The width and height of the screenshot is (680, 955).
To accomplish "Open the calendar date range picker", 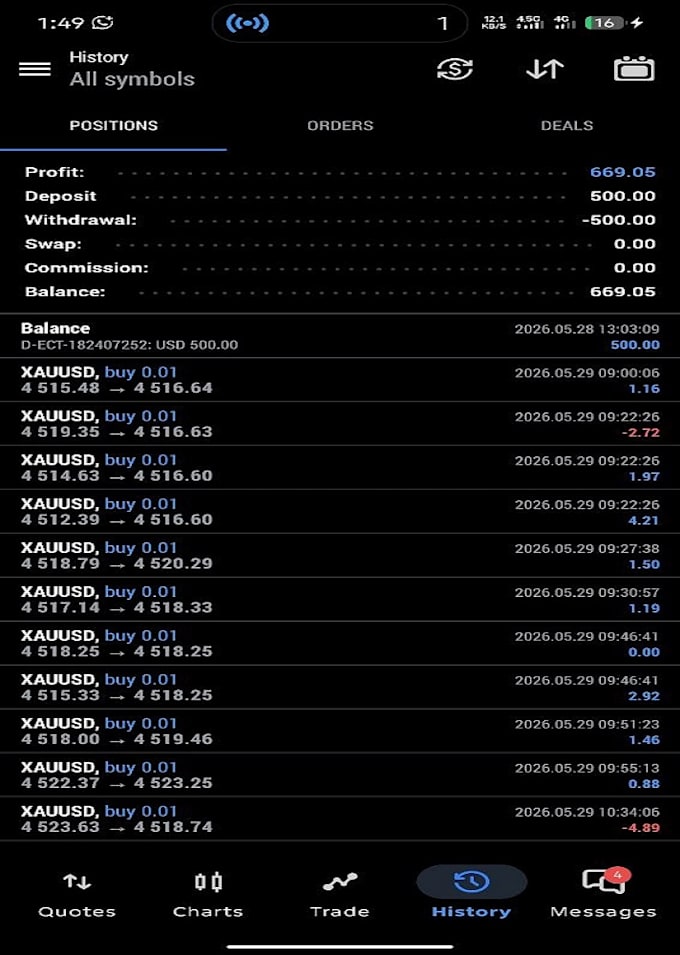I will [x=634, y=69].
